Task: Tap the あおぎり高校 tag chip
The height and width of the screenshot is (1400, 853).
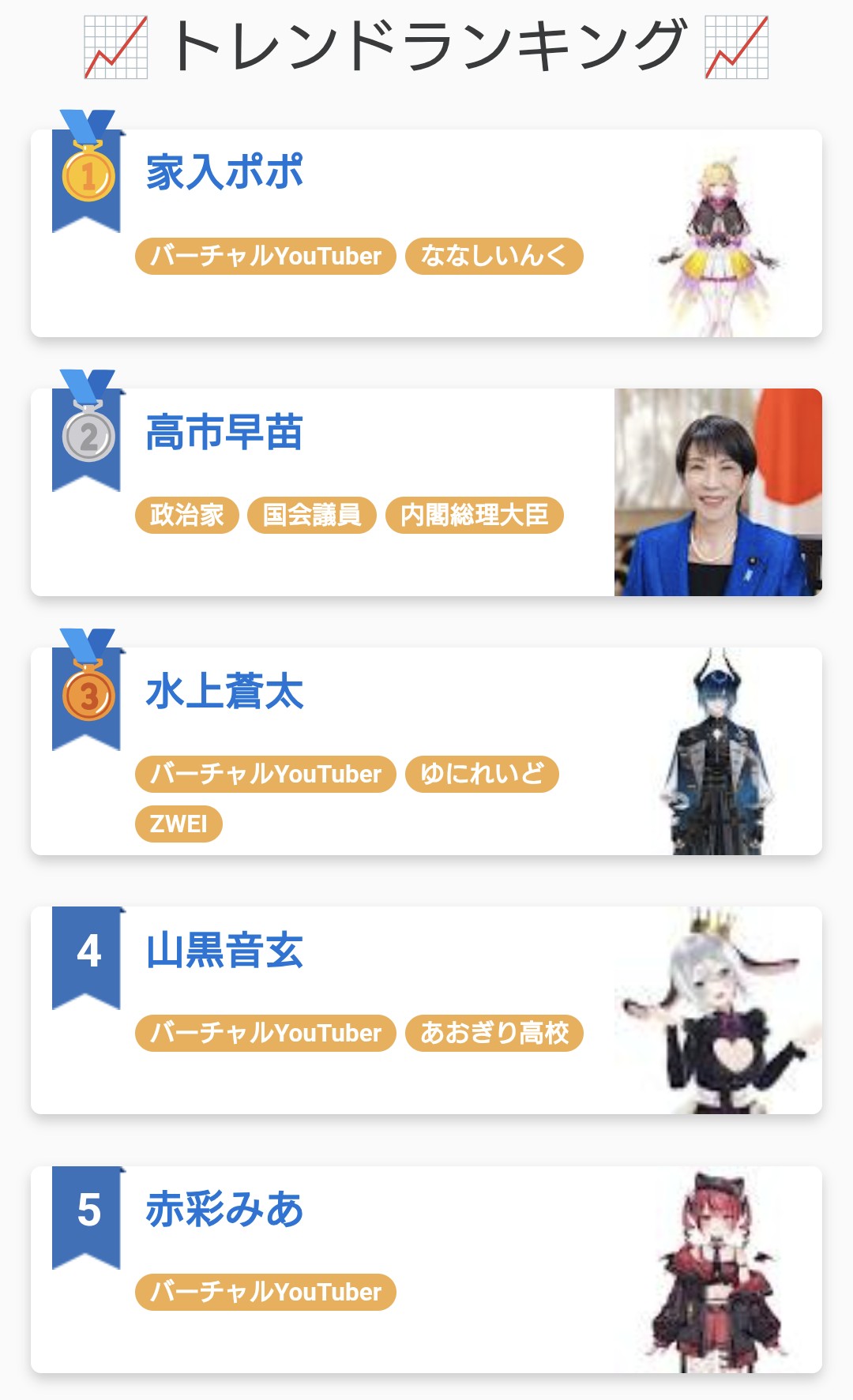Action: (494, 1033)
